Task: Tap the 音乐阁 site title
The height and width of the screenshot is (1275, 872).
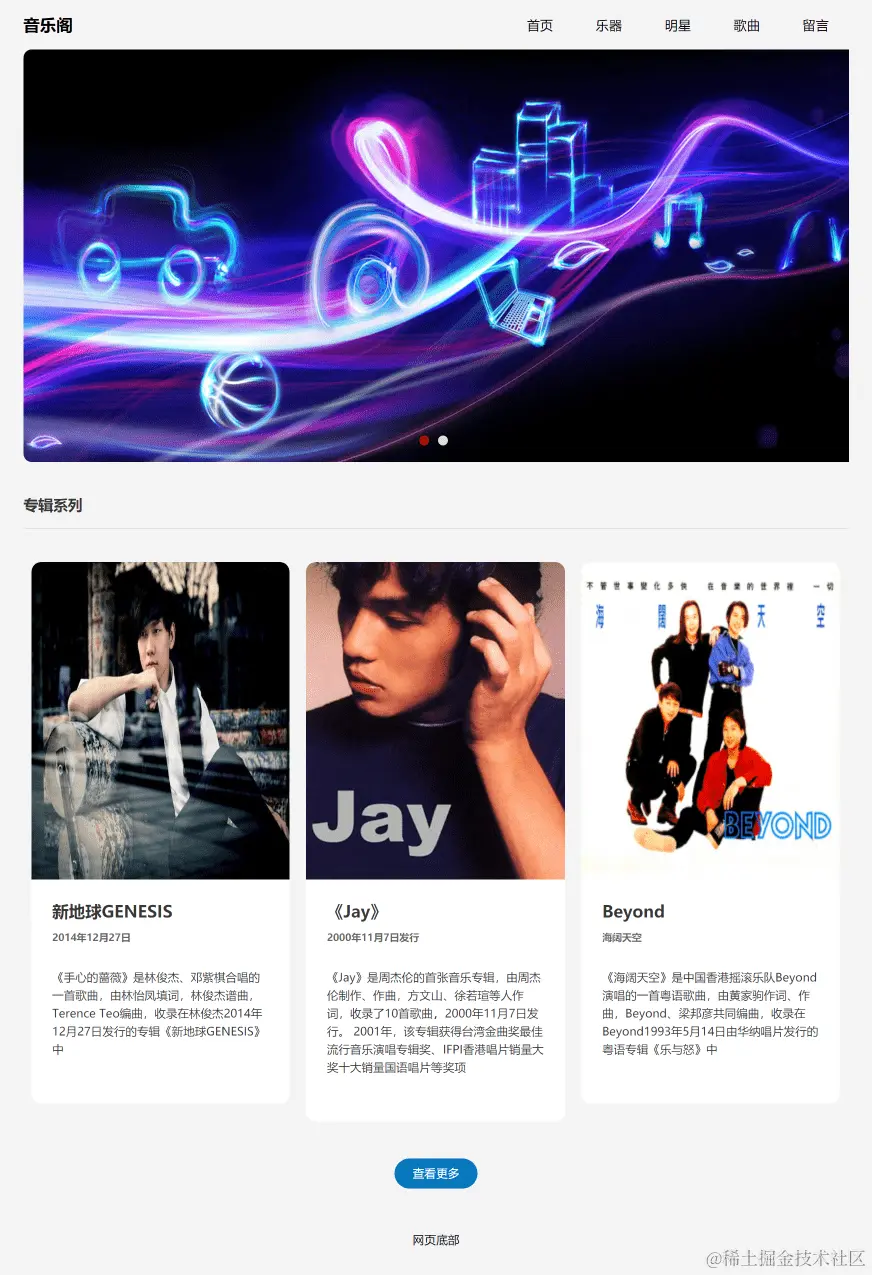Action: click(48, 25)
